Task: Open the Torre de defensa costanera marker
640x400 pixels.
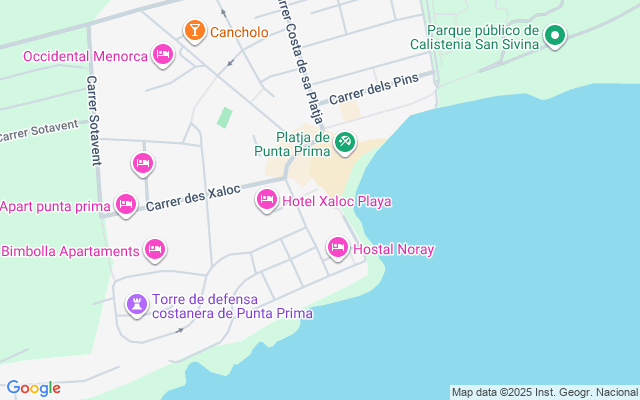Action: pos(137,305)
